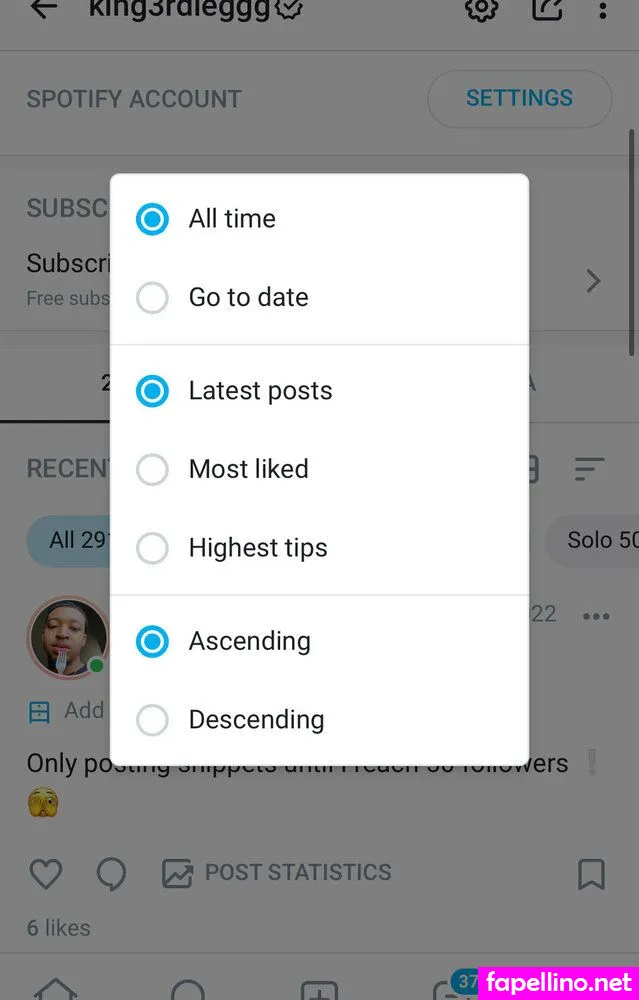639x1000 pixels.
Task: Open POST STATISTICS
Action: pyautogui.click(x=277, y=873)
